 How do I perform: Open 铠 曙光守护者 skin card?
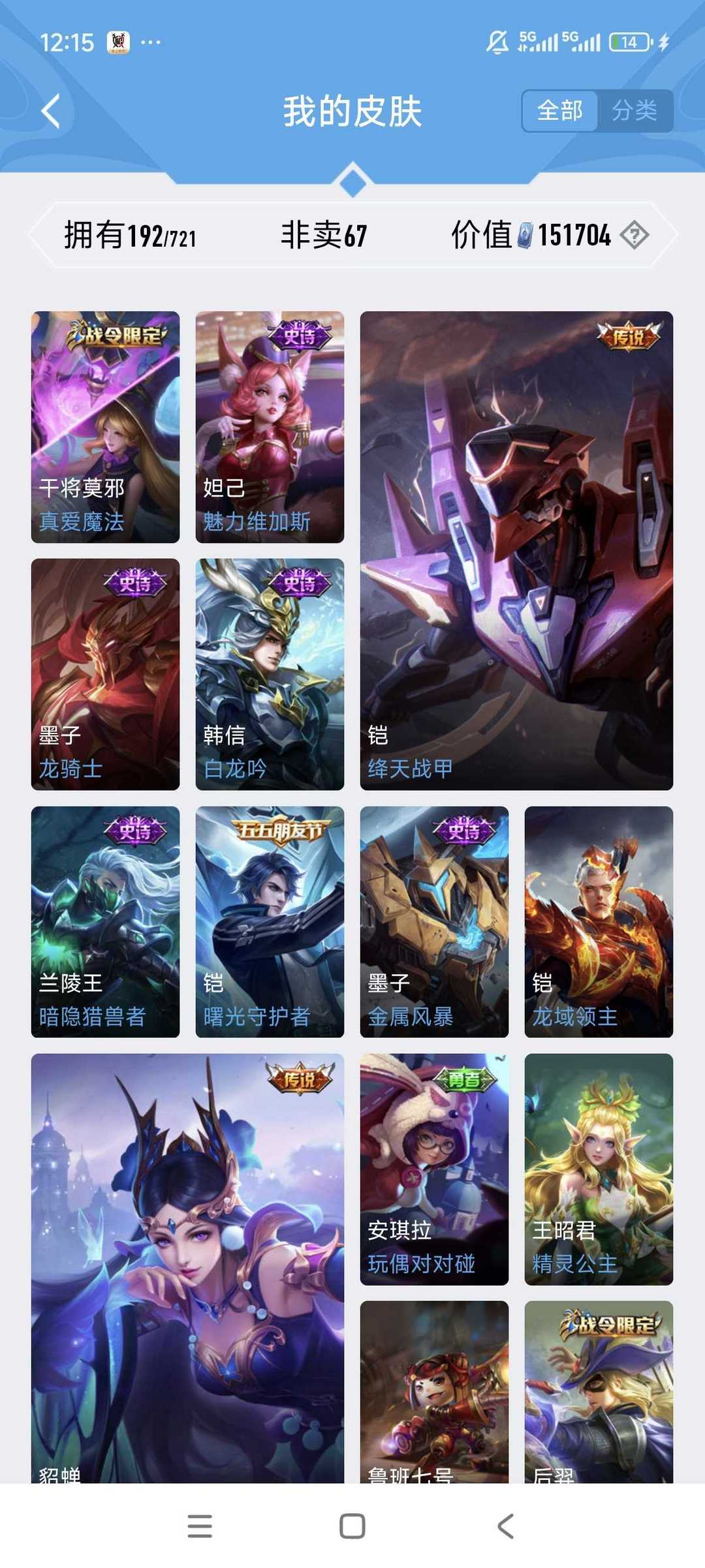pyautogui.click(x=270, y=922)
